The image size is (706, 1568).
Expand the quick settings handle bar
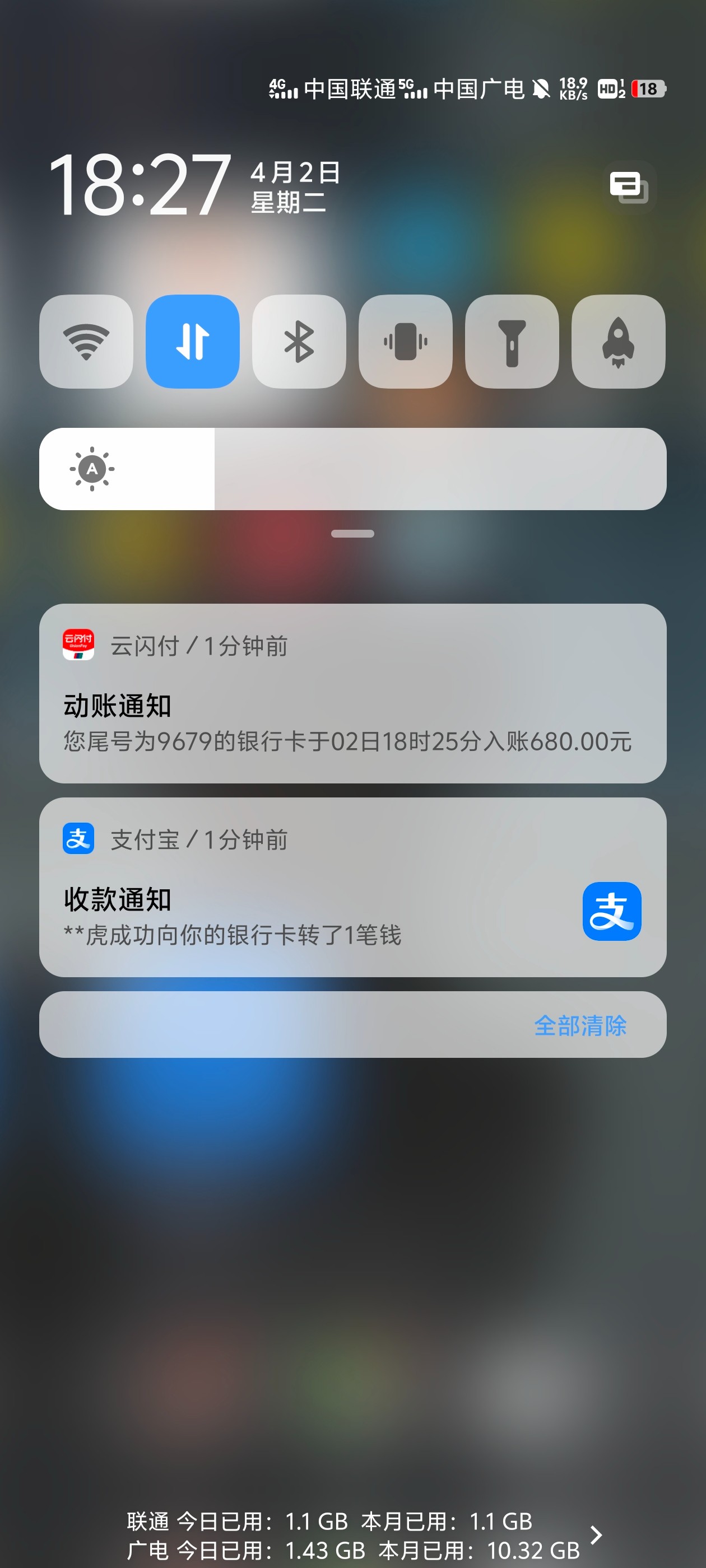coord(352,534)
